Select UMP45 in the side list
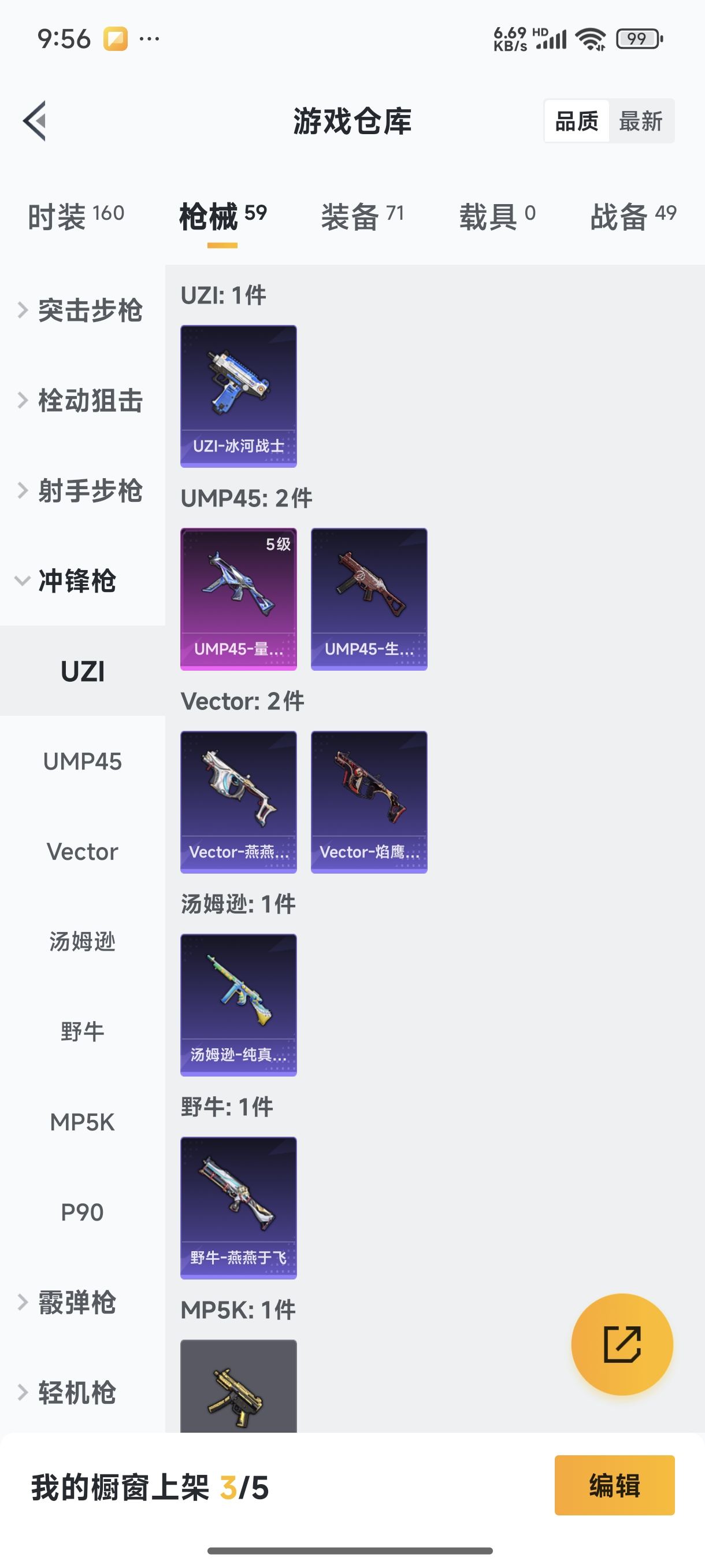Screen dimensions: 705x1568 point(82,761)
